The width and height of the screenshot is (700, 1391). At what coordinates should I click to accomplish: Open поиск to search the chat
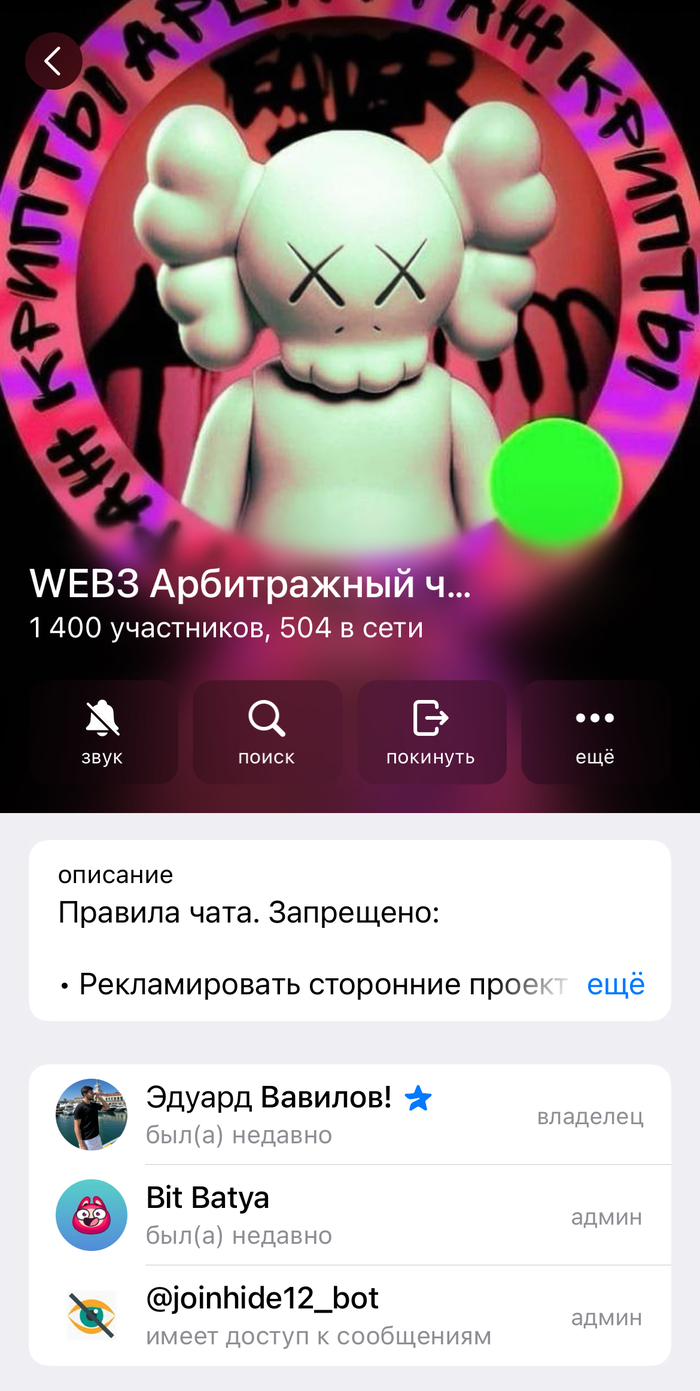click(267, 731)
